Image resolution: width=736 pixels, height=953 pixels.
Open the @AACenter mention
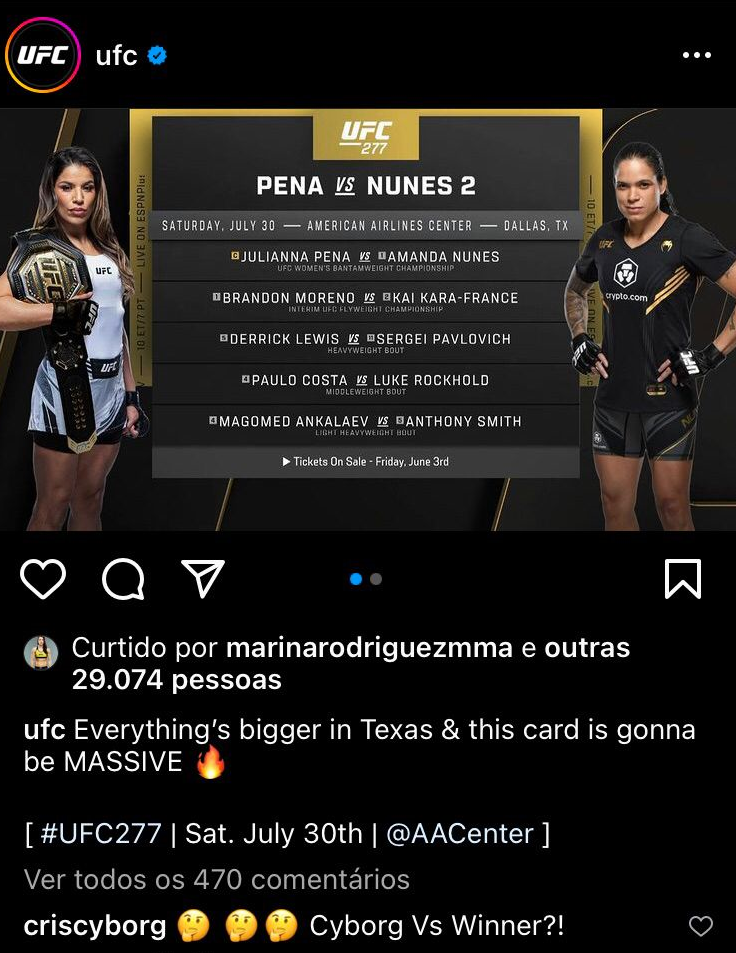tap(460, 834)
